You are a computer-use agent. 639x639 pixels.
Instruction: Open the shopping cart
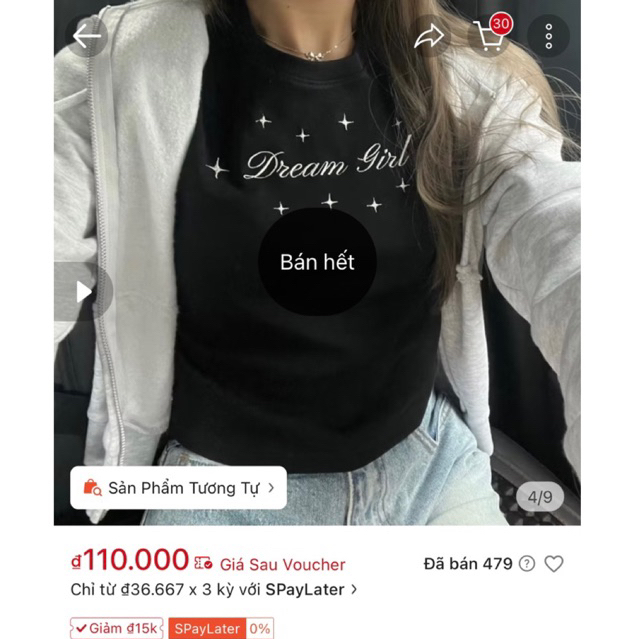(x=490, y=37)
